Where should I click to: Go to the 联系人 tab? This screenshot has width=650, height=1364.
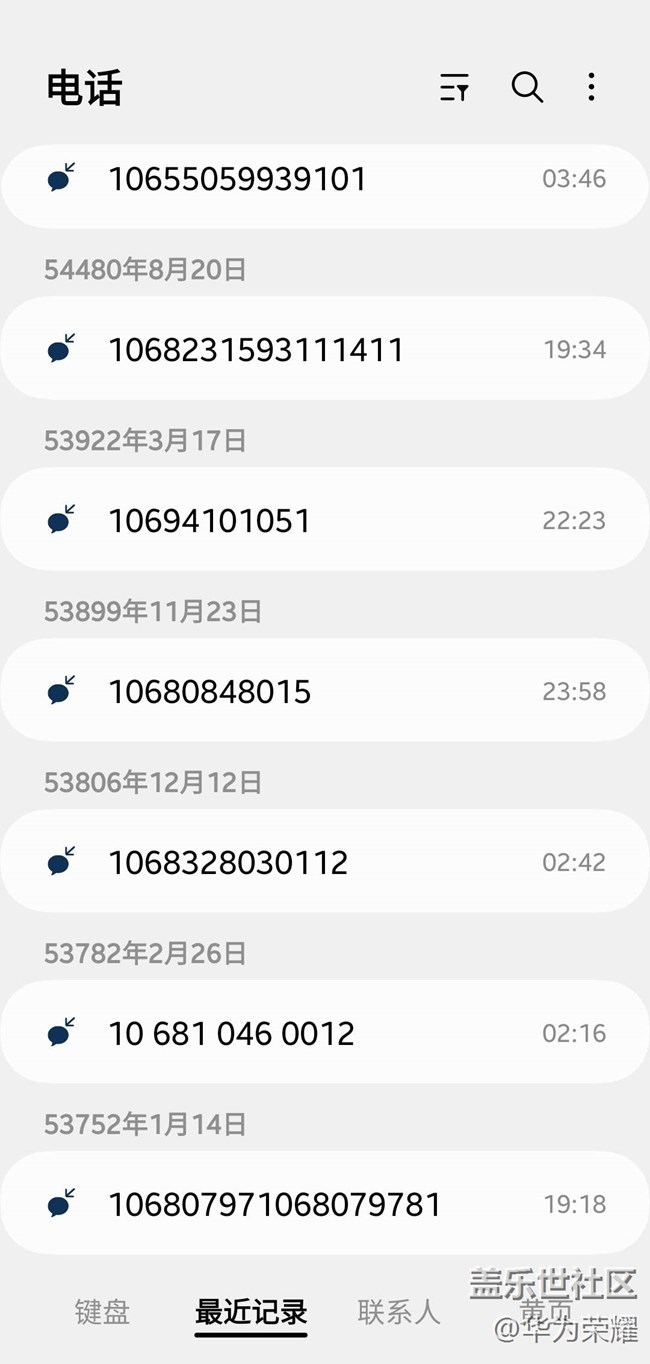pyautogui.click(x=398, y=1312)
